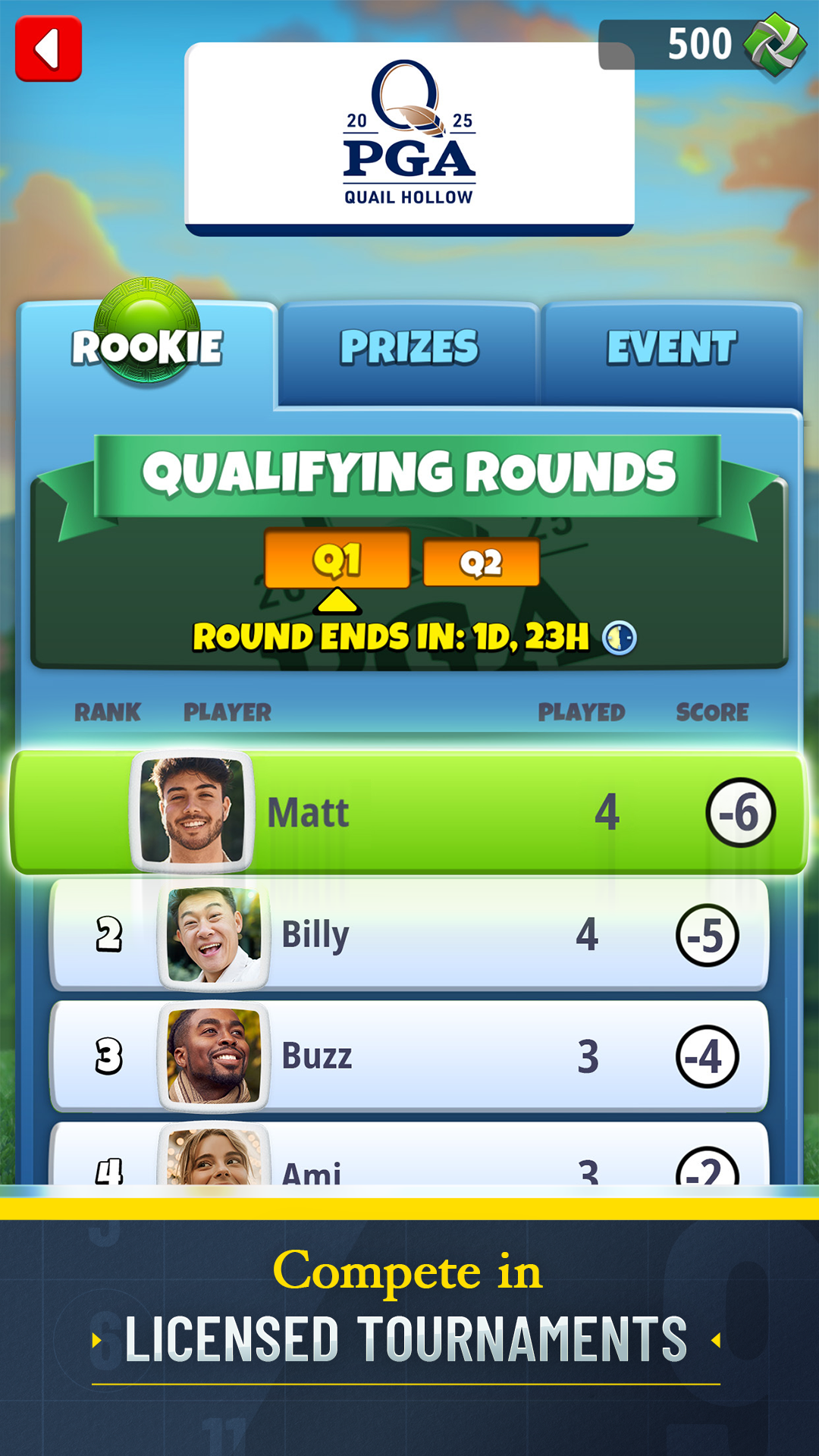Select the Rookie tab
Screen dimensions: 819x1456
(x=147, y=349)
